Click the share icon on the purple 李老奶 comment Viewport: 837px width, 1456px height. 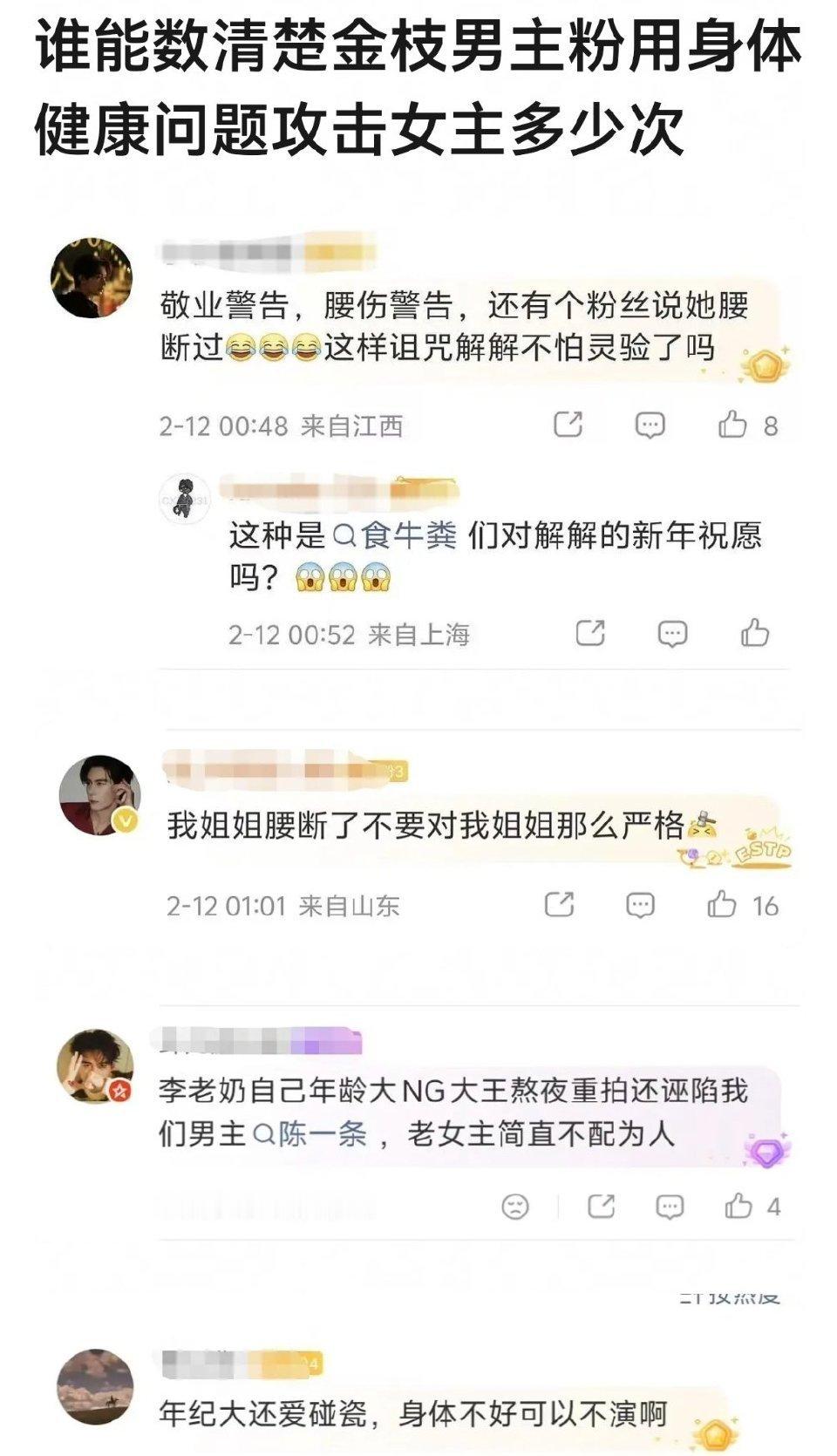[602, 1208]
